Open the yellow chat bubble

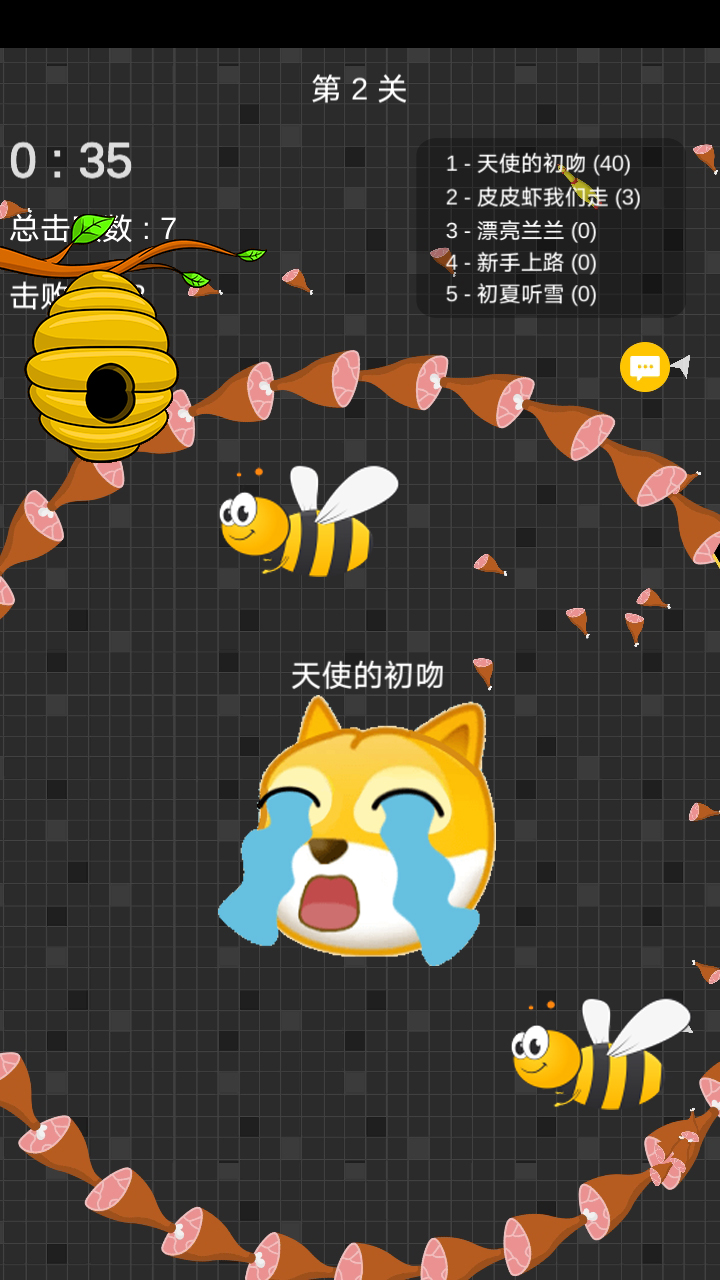click(x=645, y=367)
